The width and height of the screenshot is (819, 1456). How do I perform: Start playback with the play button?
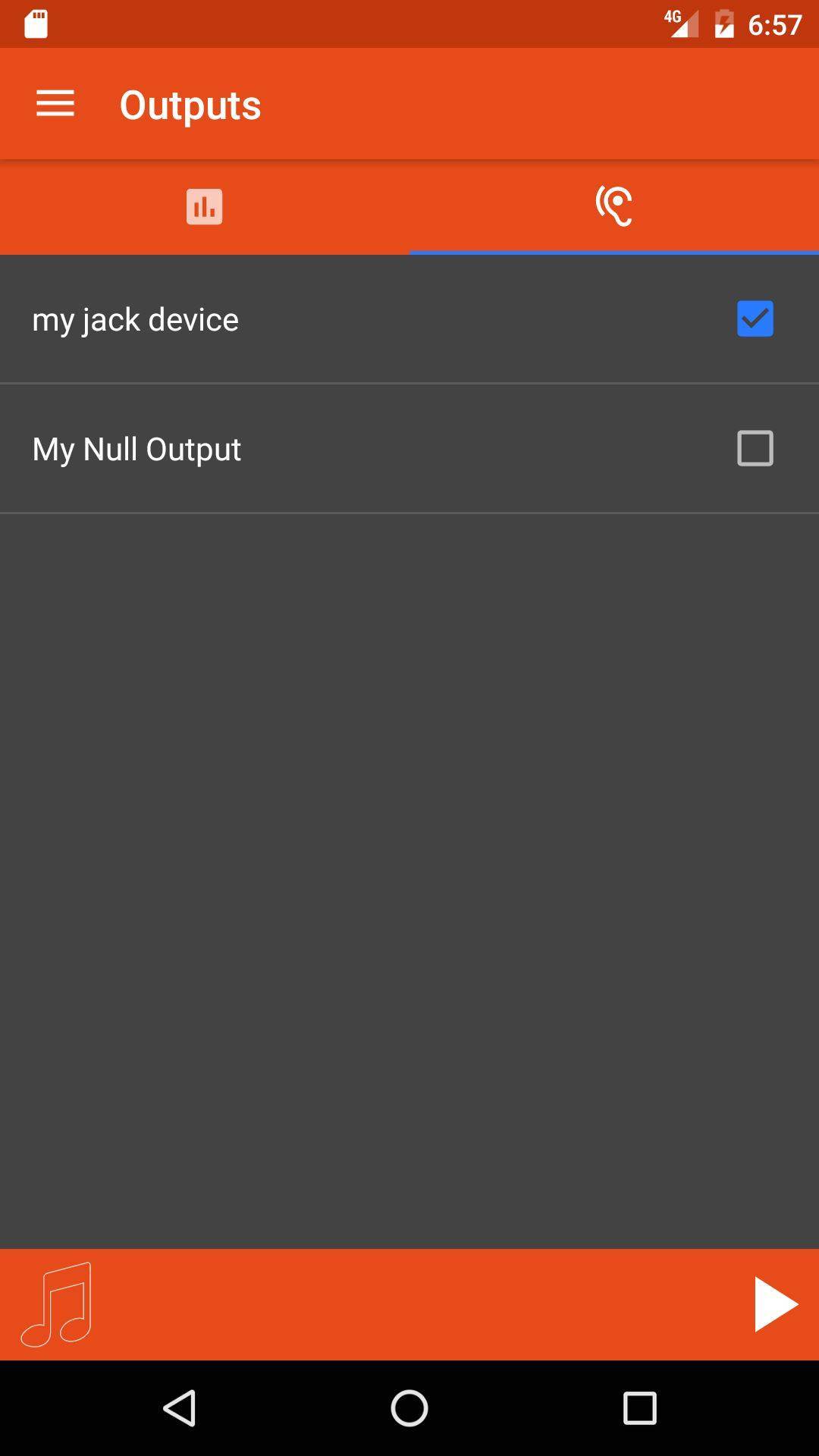tap(775, 1304)
